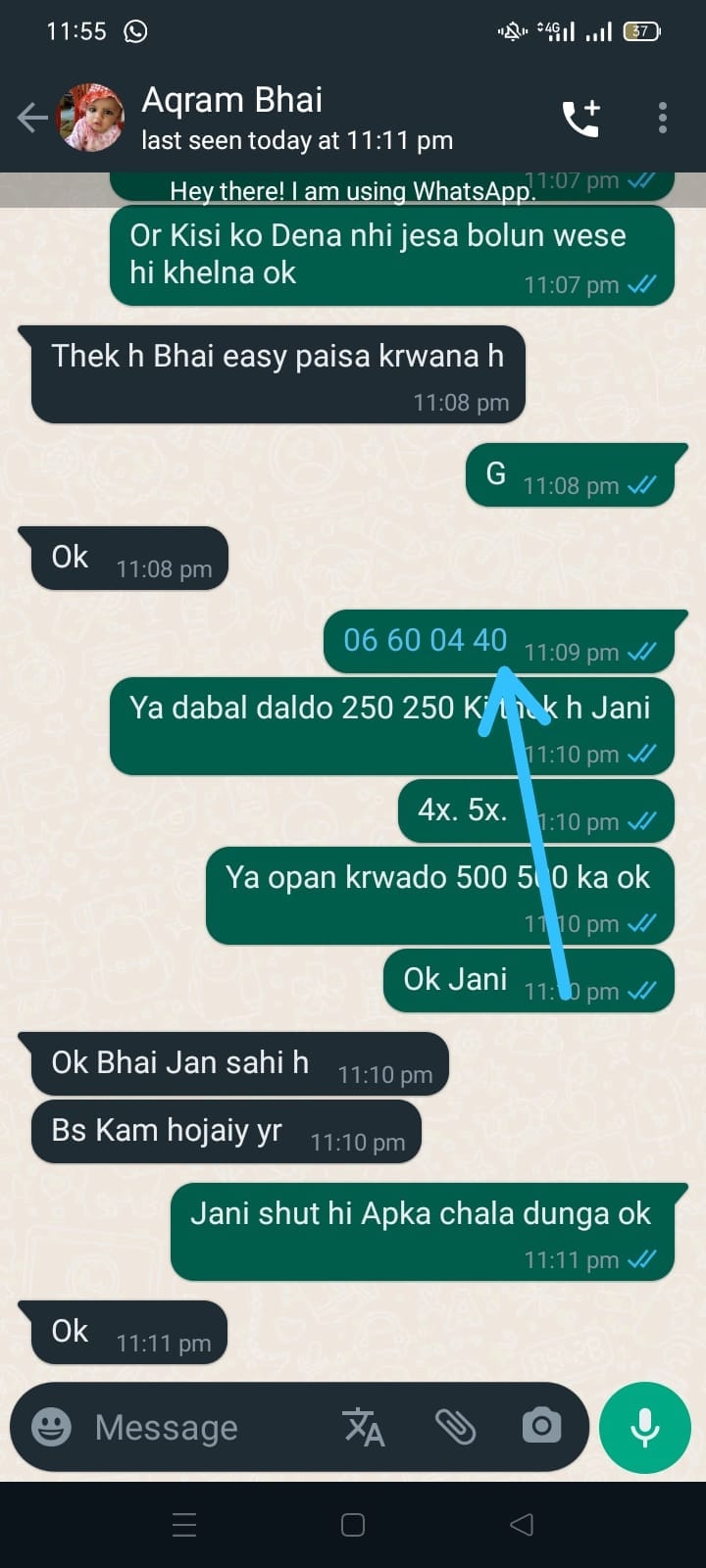Open the camera from message bar
Screen dimensions: 706x1568
click(541, 1427)
